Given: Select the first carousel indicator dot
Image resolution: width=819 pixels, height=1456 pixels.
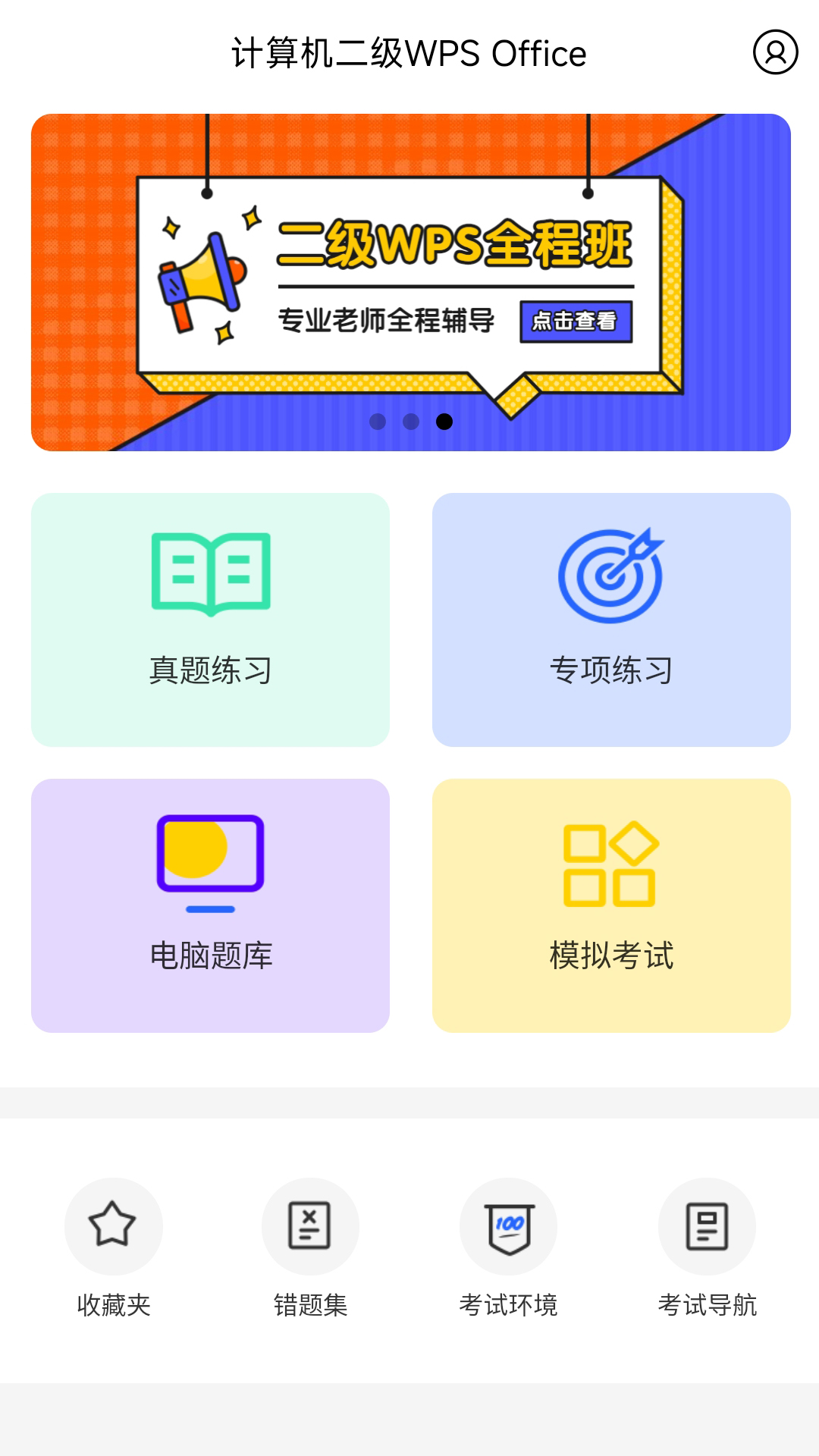Looking at the screenshot, I should 377,420.
